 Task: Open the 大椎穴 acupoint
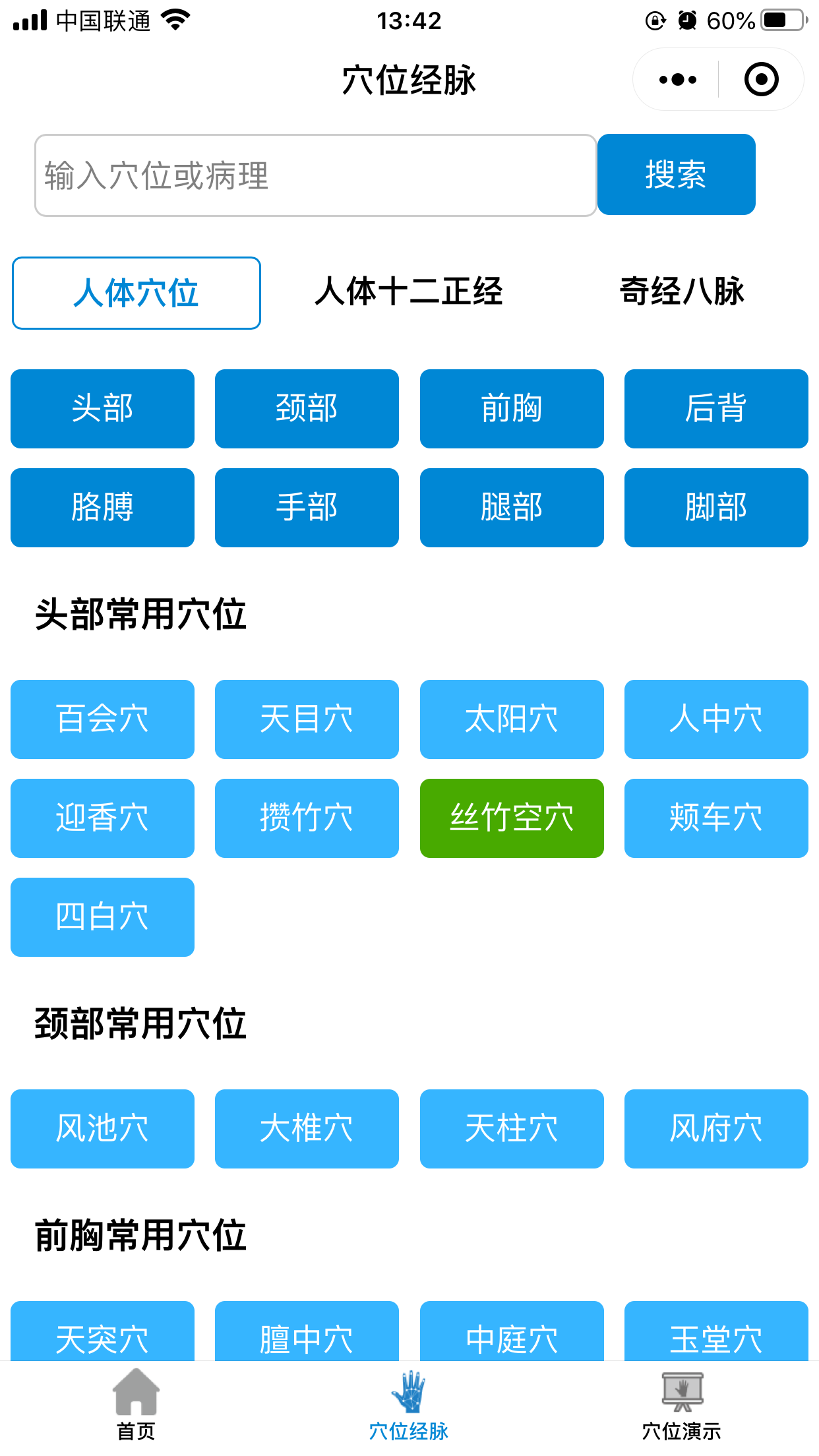coord(307,1129)
